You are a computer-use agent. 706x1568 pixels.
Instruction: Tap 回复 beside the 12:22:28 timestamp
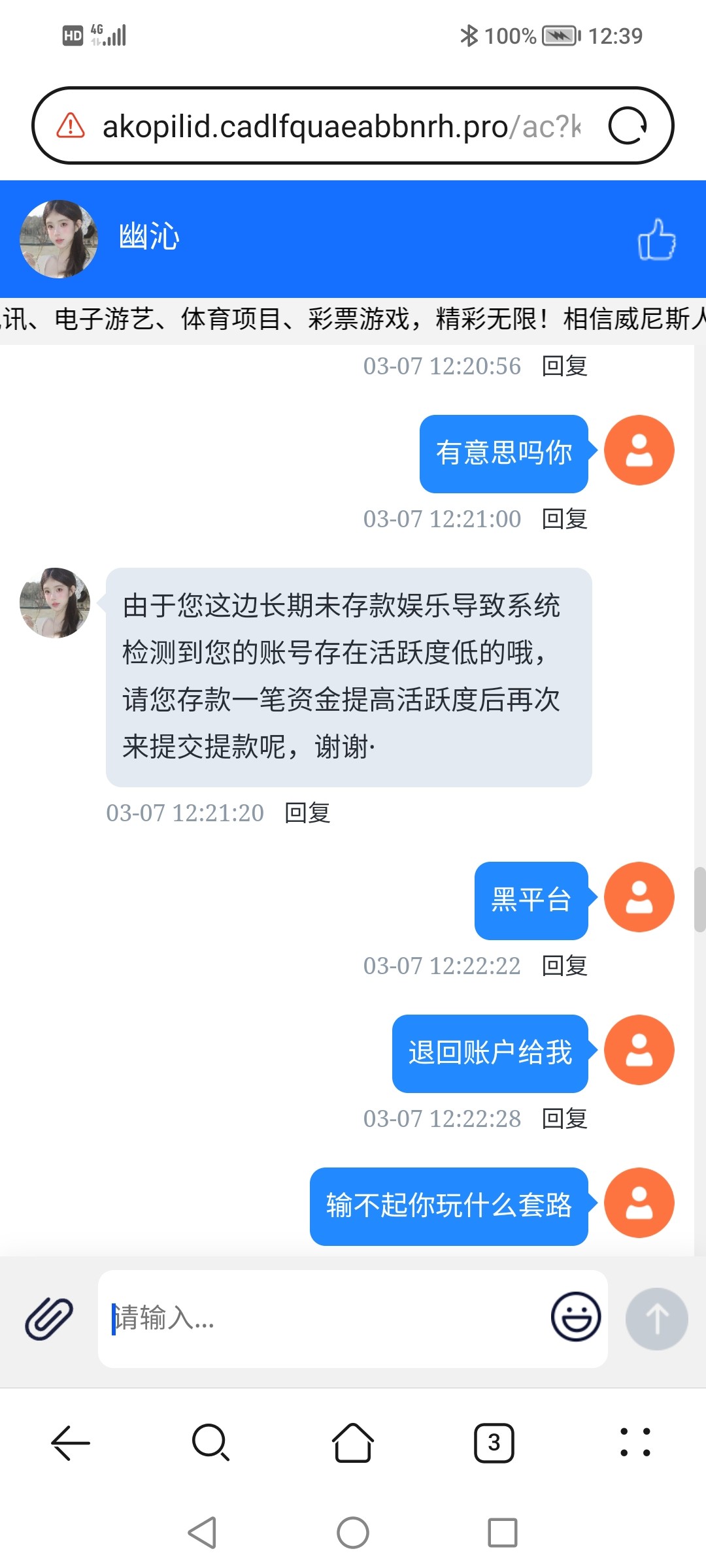click(564, 1119)
